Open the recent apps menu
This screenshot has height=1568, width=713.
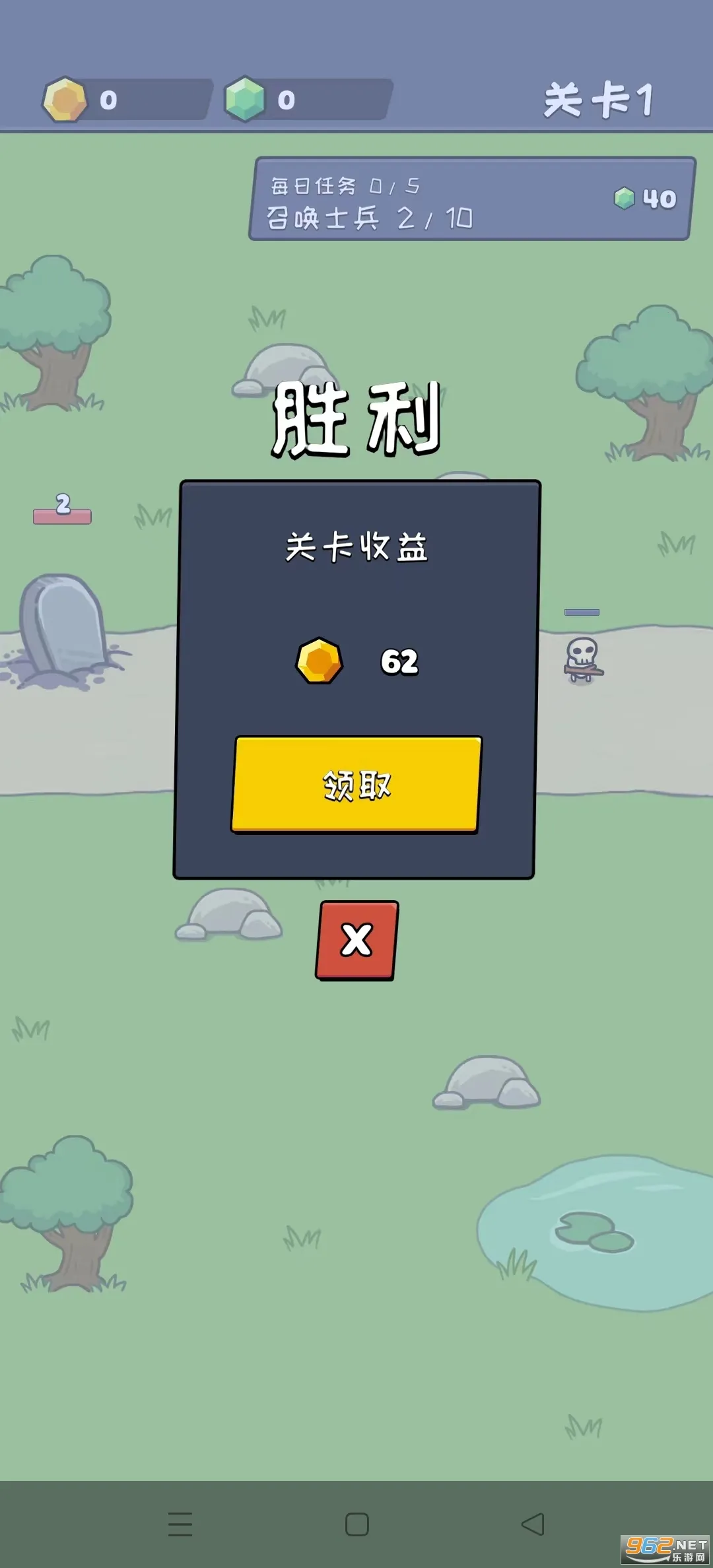tap(180, 1524)
